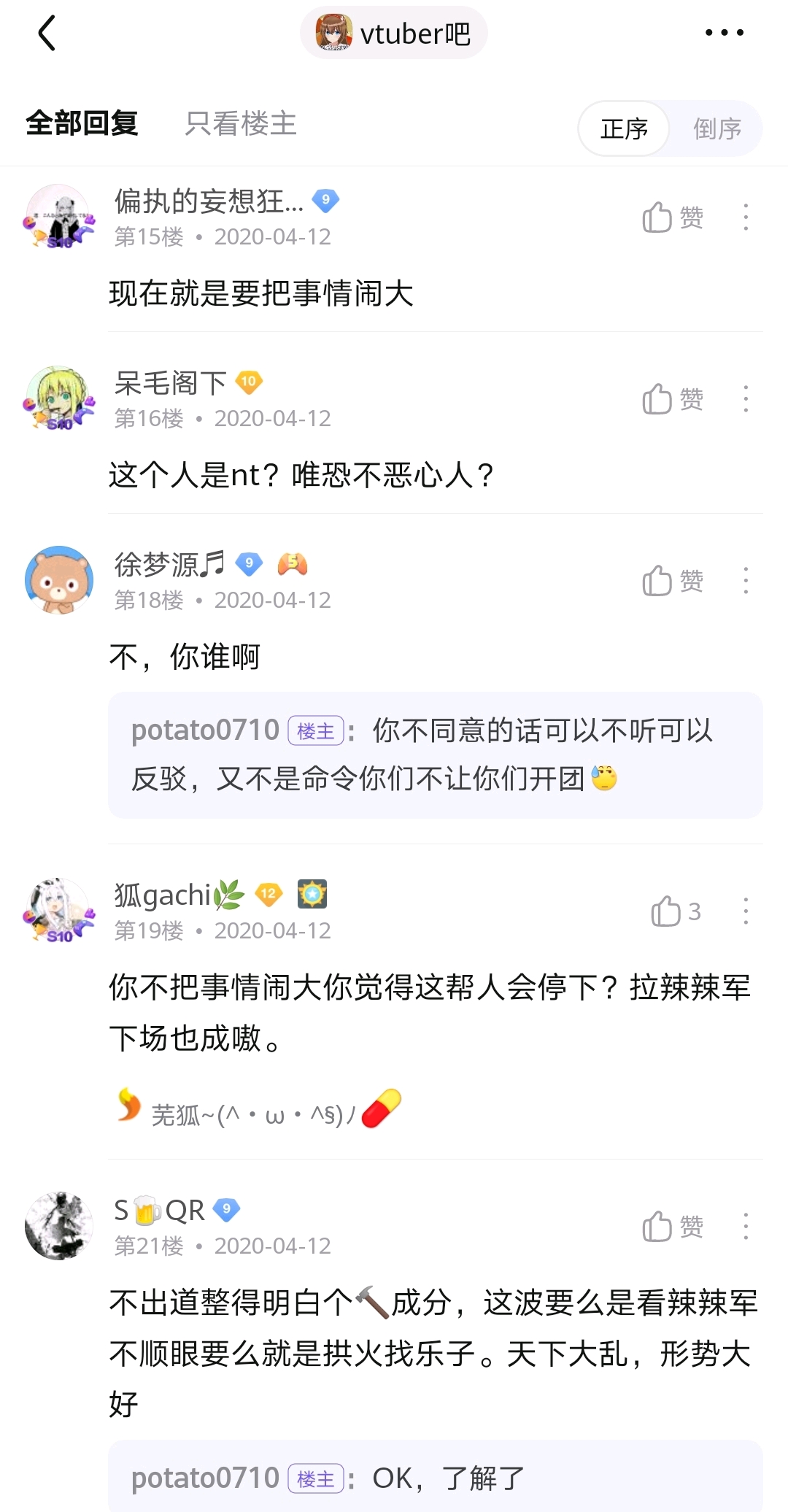Open potato0710's sub-reply under 徐梦源
Screen dimensions: 788x1512
(435, 755)
